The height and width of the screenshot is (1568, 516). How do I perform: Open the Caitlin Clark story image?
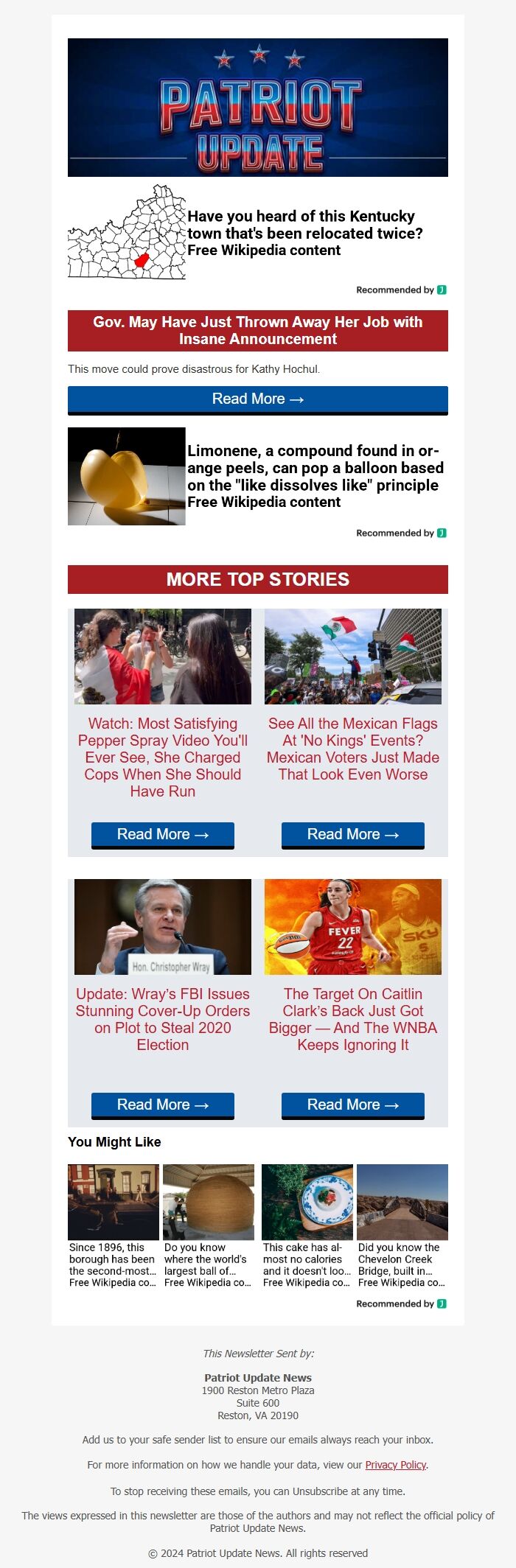click(x=352, y=926)
